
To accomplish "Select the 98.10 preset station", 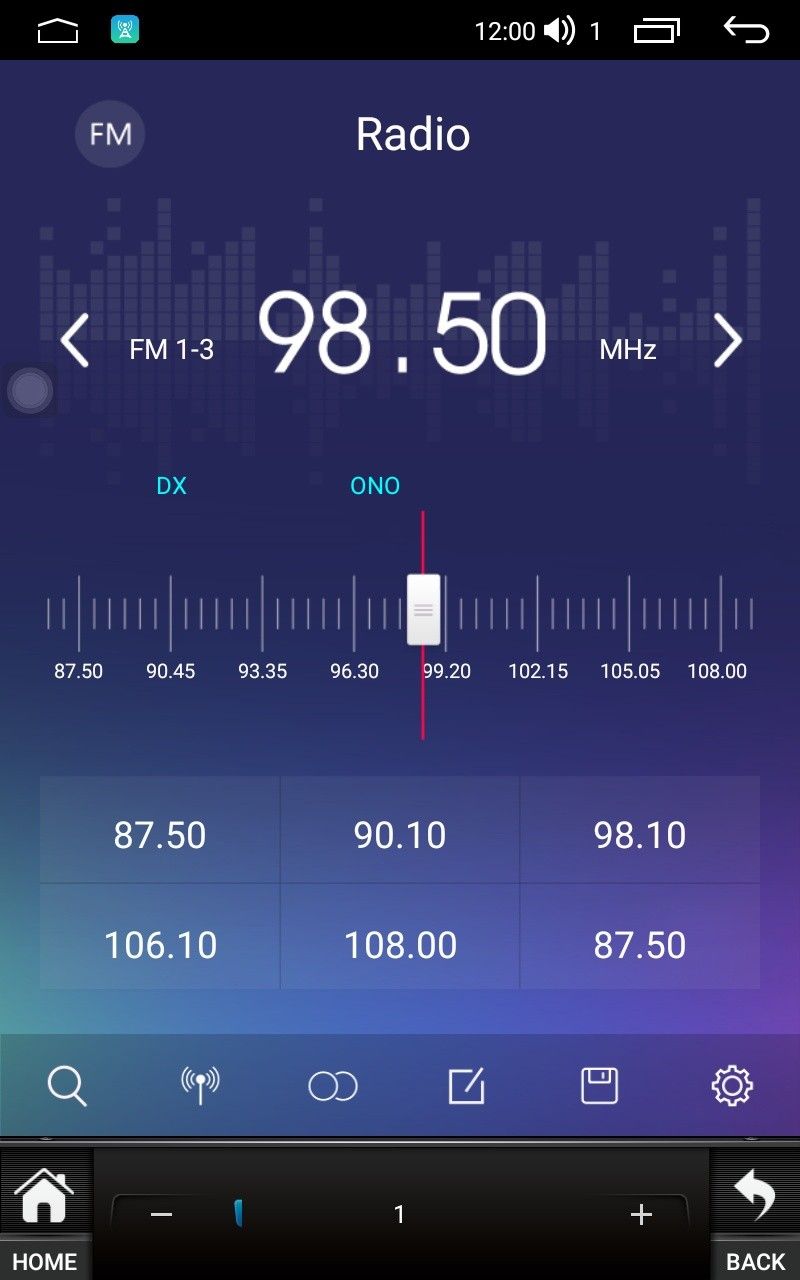I will (640, 834).
